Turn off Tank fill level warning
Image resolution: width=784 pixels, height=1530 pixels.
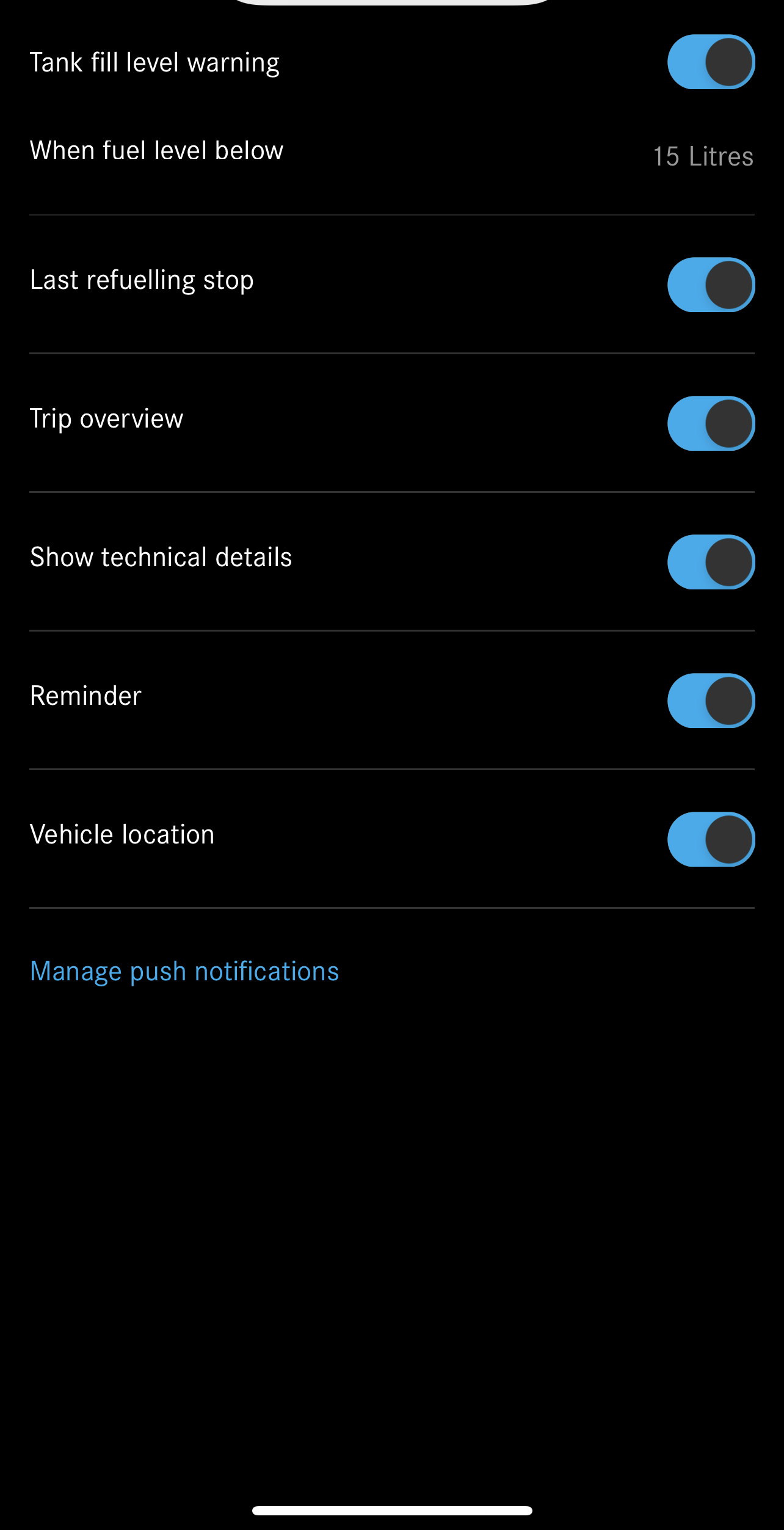tap(711, 62)
